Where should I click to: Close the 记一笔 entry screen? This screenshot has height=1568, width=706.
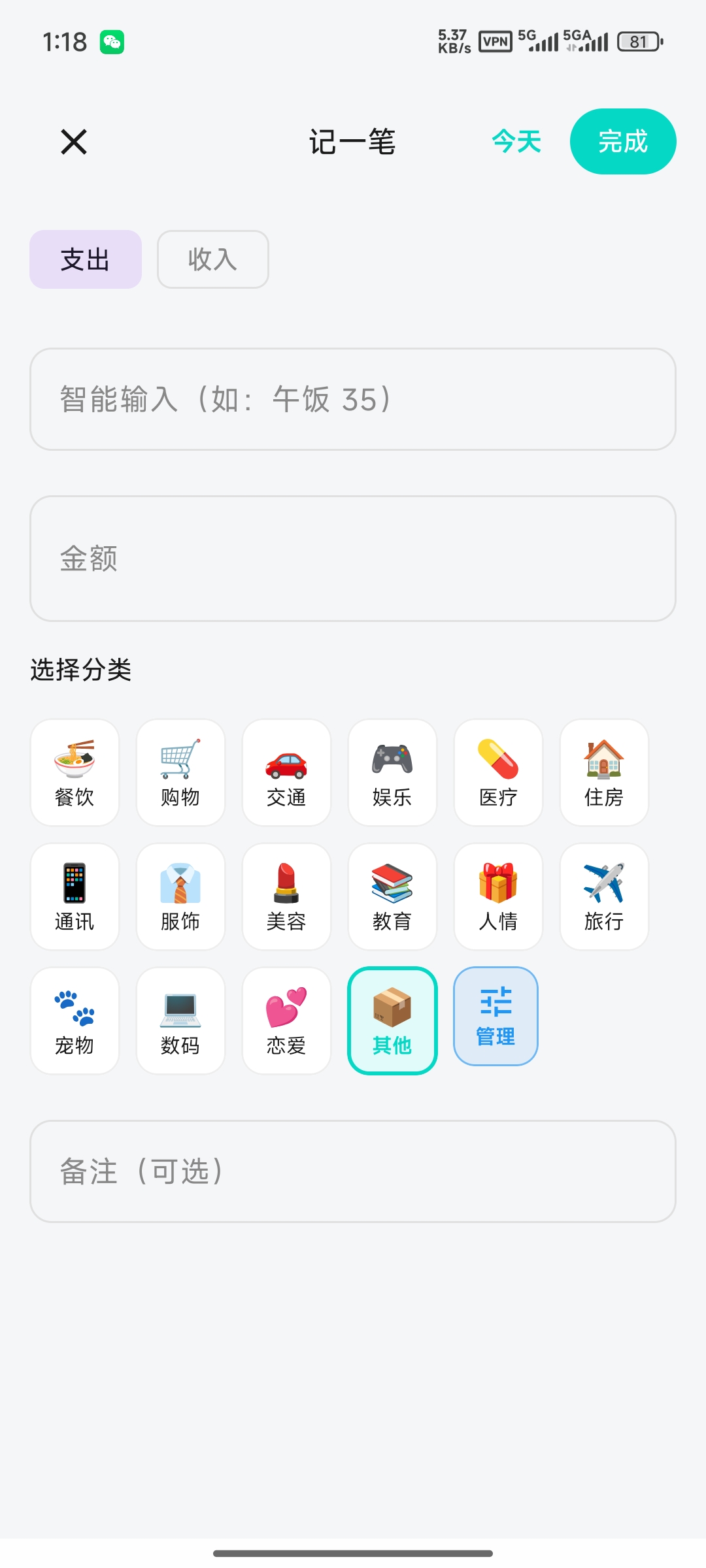[74, 142]
